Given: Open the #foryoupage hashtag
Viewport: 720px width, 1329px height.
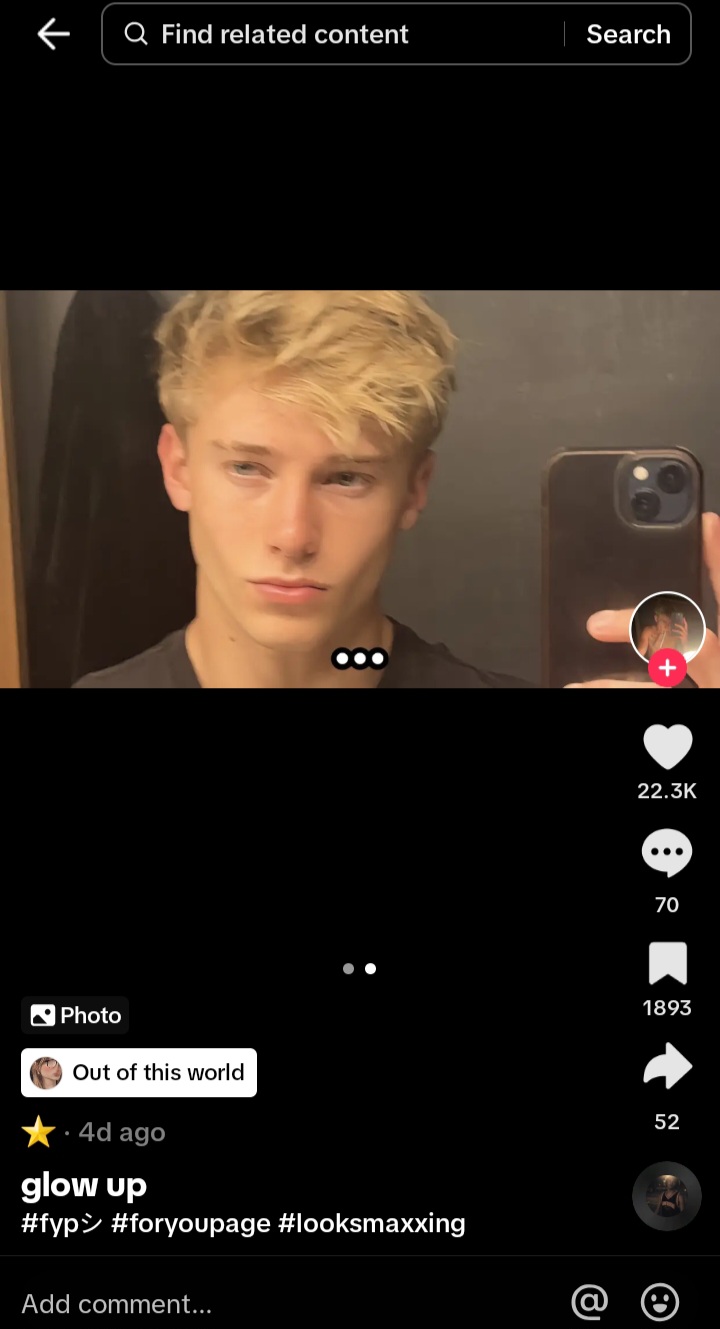Looking at the screenshot, I should pyautogui.click(x=191, y=1223).
